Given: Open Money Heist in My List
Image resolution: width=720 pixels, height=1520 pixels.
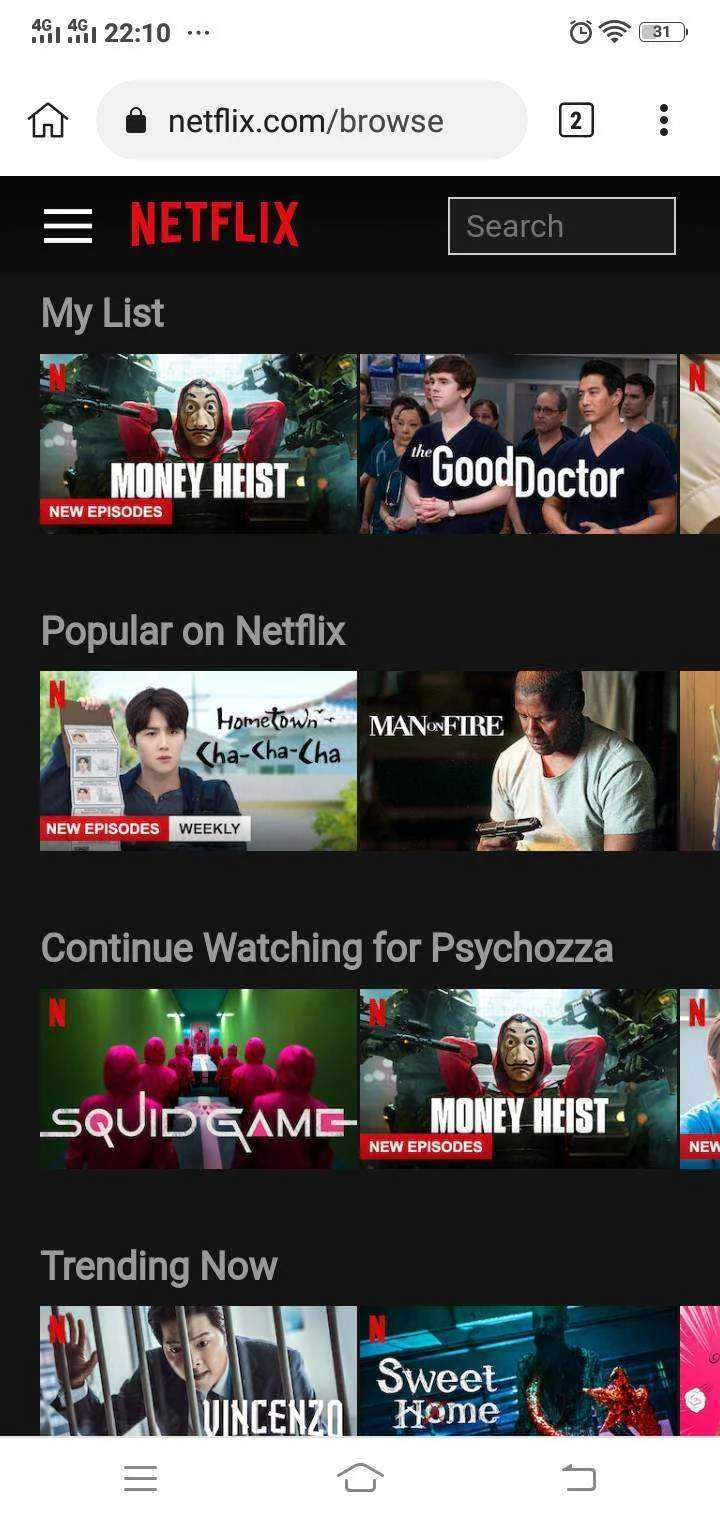Looking at the screenshot, I should (x=198, y=443).
